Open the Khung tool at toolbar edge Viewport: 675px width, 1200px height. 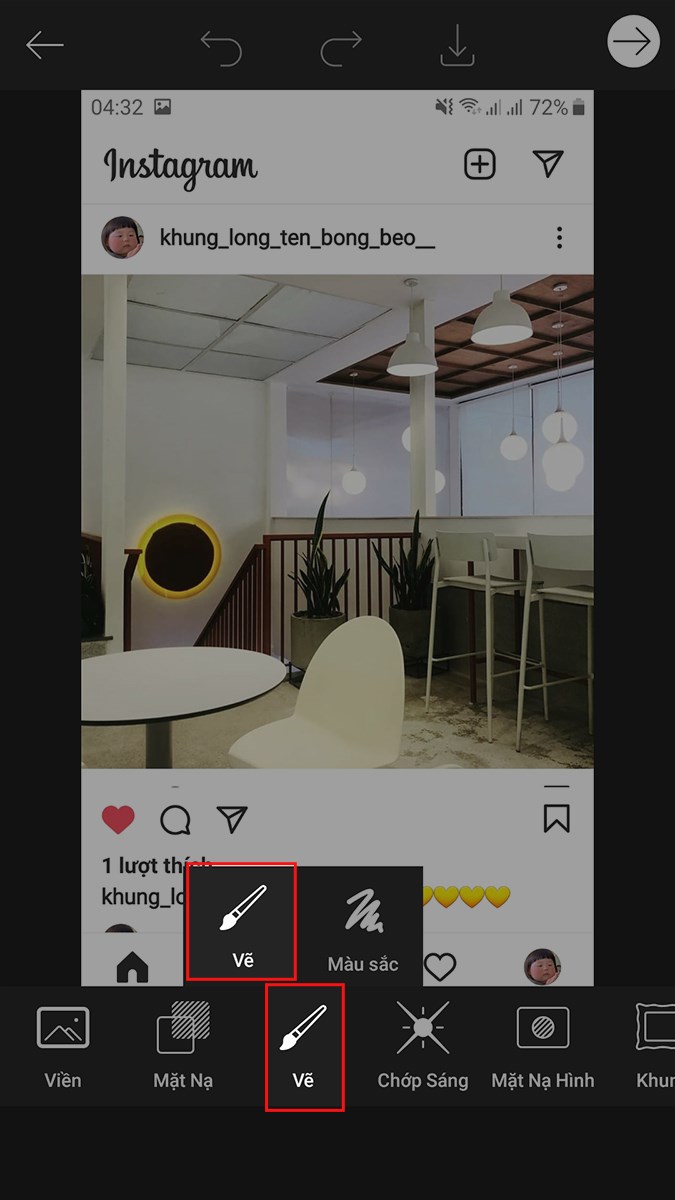point(655,1047)
